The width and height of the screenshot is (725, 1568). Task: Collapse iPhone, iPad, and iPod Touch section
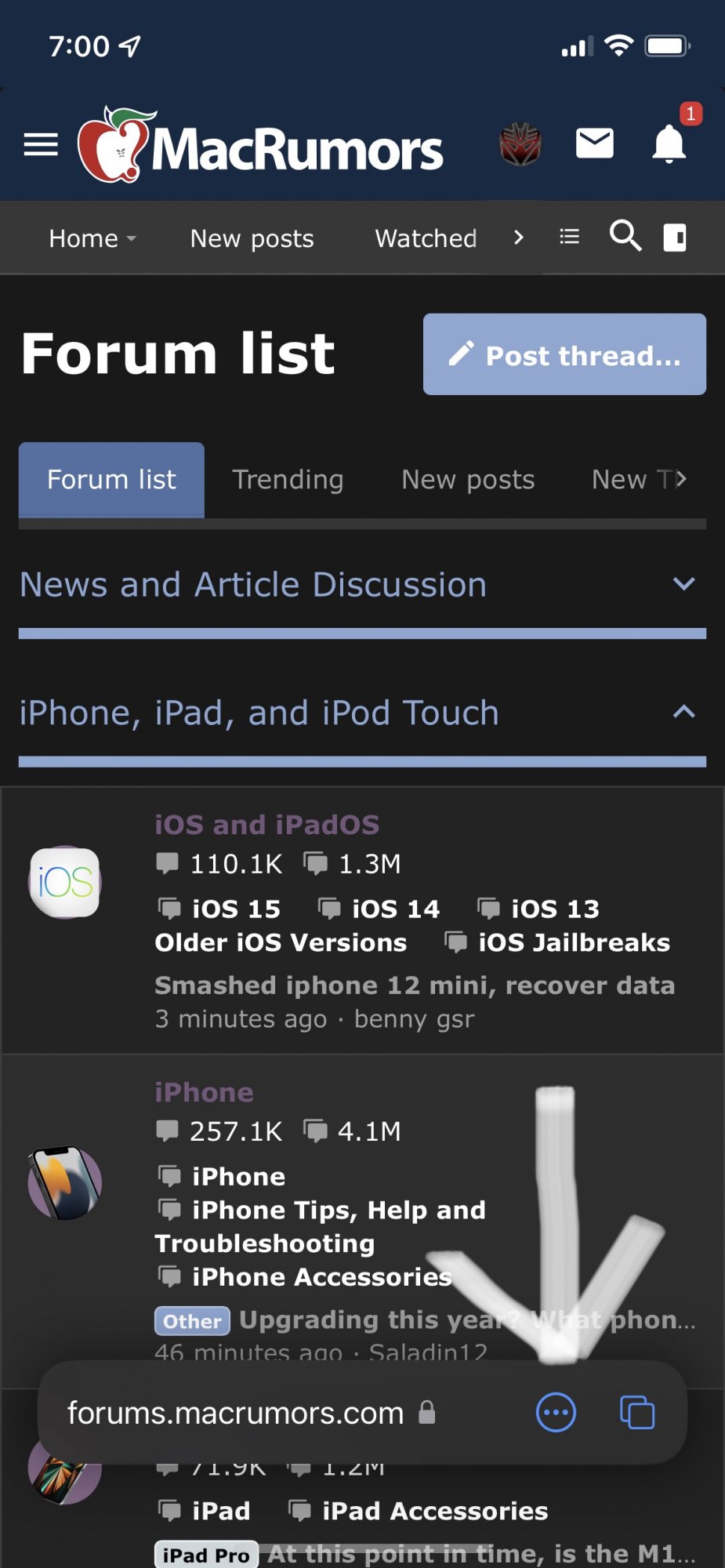(x=683, y=713)
